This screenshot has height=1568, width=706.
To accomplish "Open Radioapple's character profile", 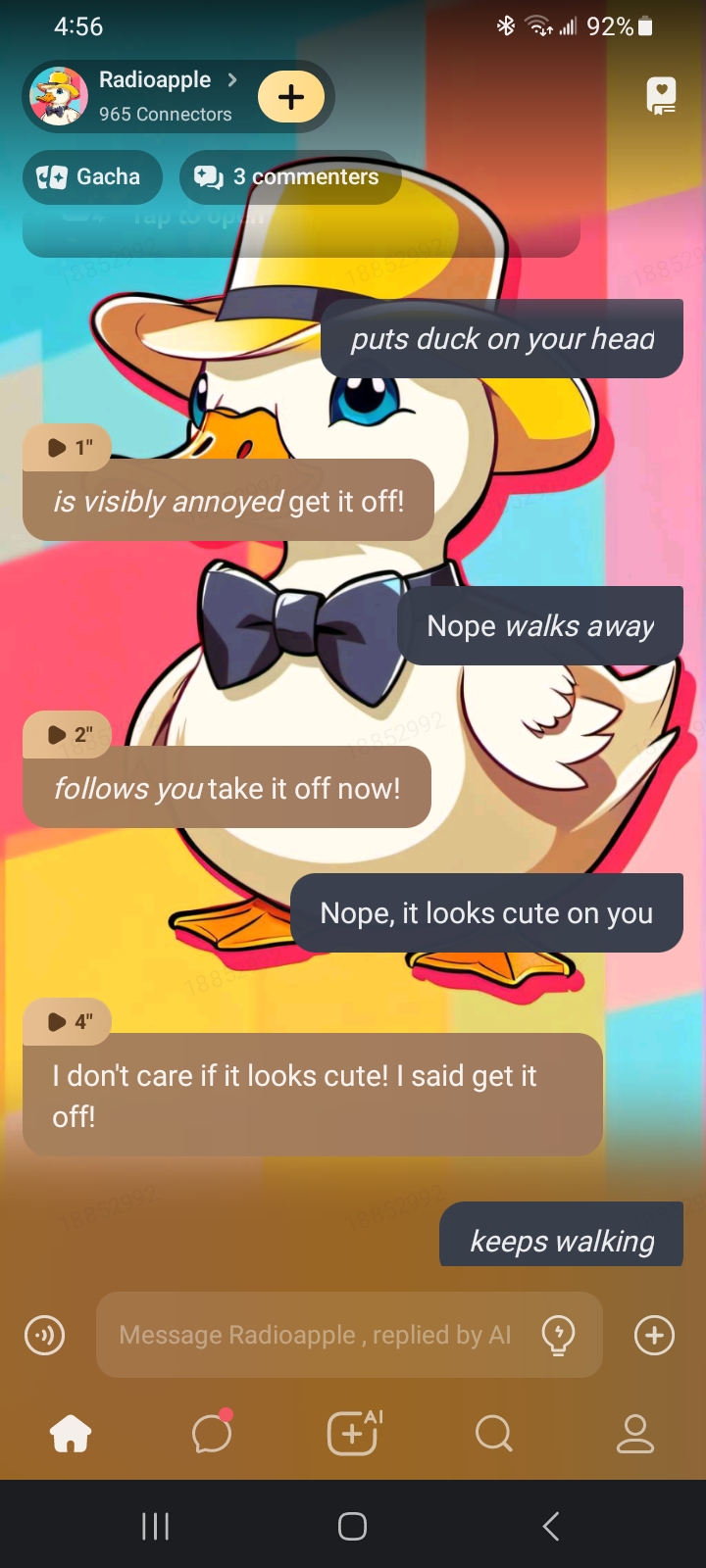I will pyautogui.click(x=155, y=95).
